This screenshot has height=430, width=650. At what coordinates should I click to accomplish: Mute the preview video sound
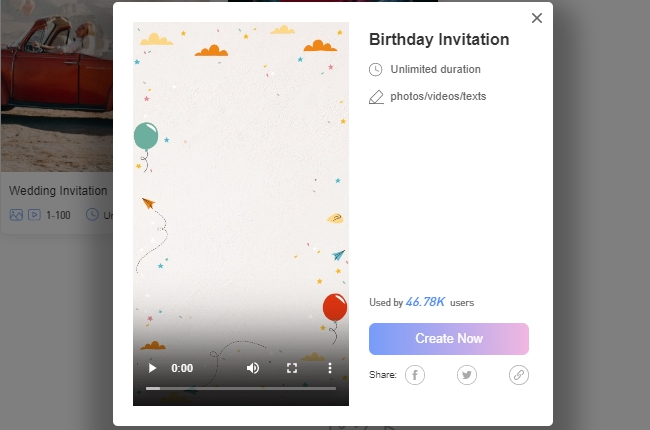(x=253, y=368)
